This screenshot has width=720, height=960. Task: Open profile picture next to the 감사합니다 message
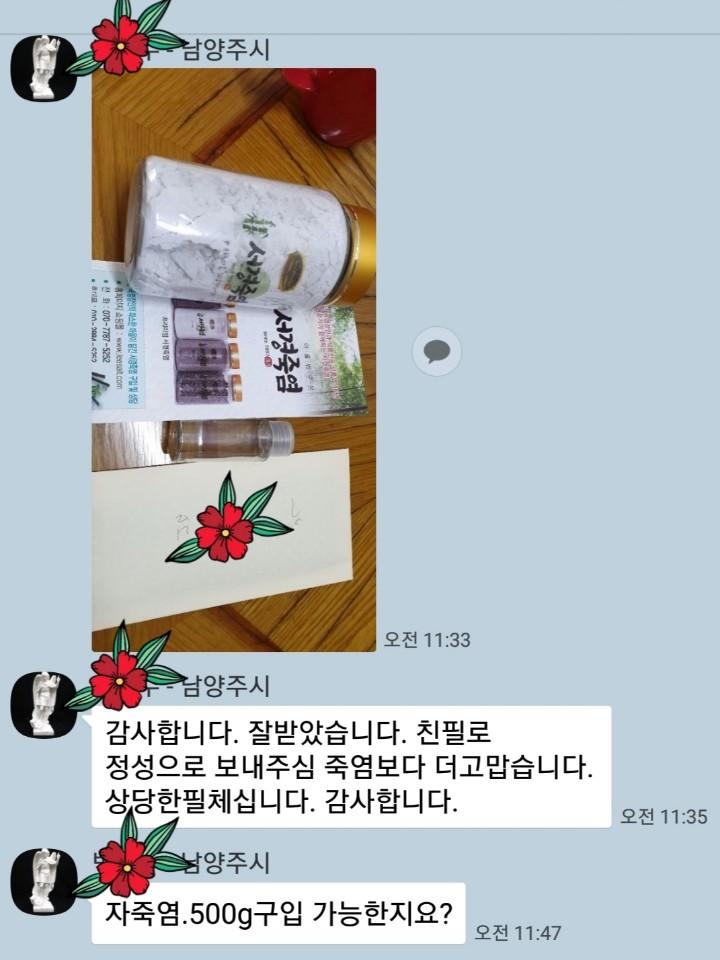pyautogui.click(x=43, y=704)
